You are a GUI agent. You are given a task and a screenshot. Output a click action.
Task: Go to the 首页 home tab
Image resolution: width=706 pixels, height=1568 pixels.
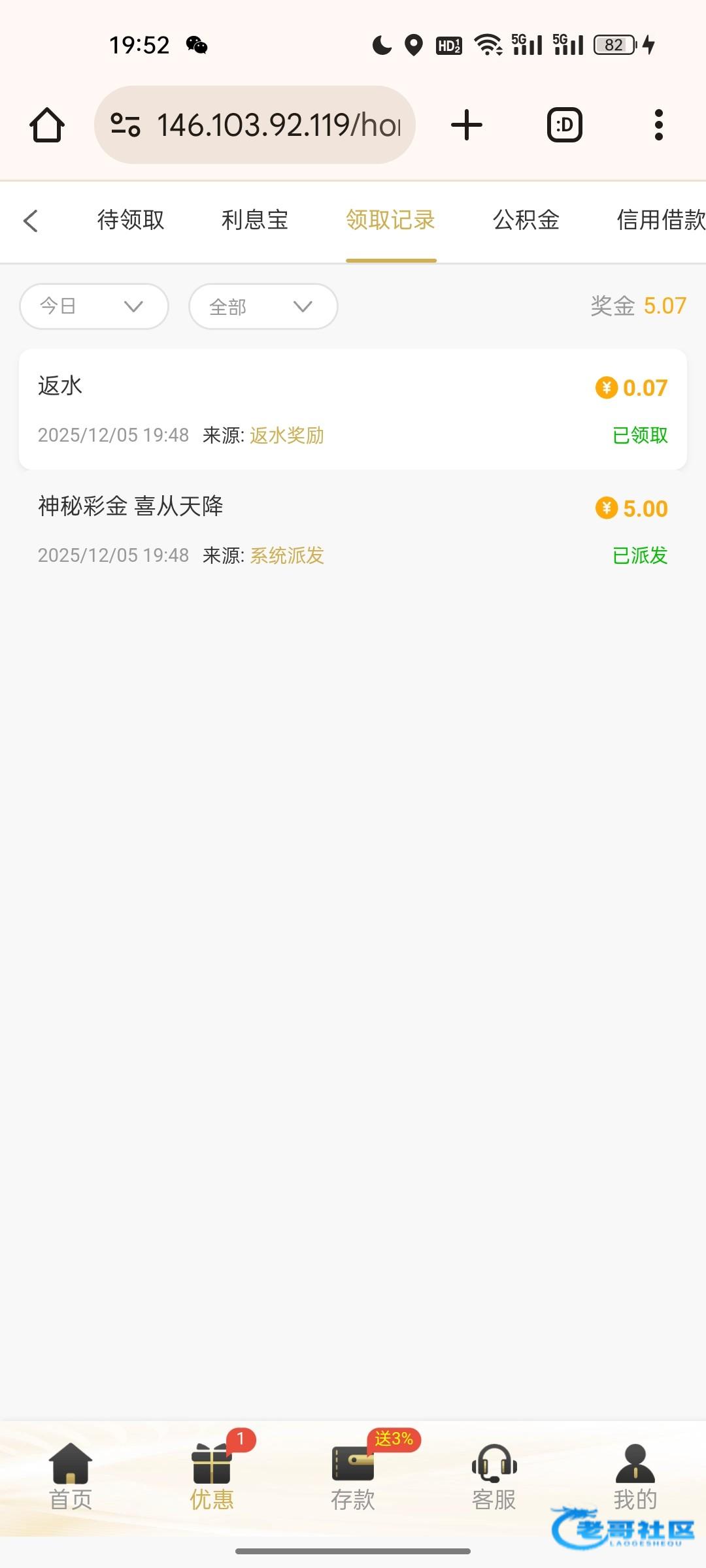(x=71, y=1477)
